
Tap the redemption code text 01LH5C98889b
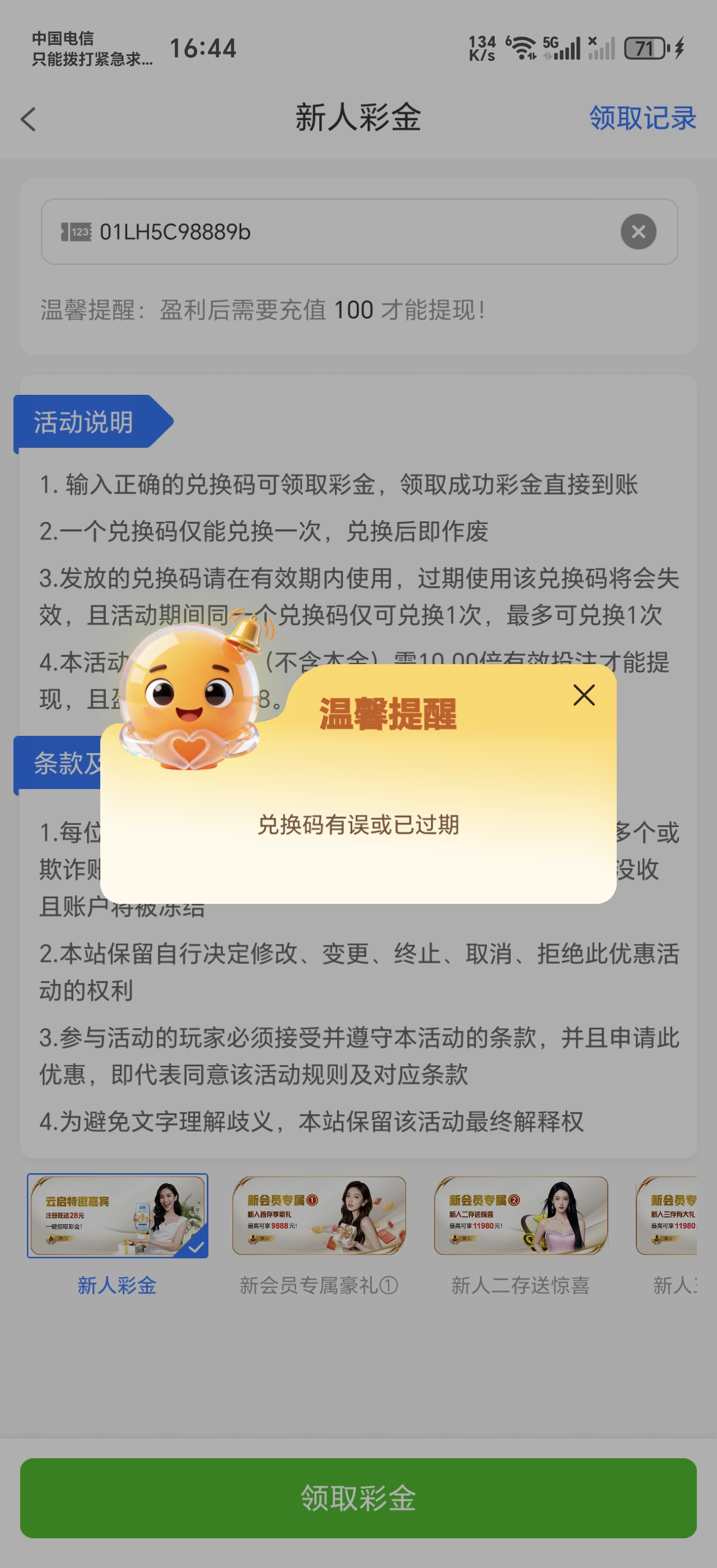click(176, 231)
